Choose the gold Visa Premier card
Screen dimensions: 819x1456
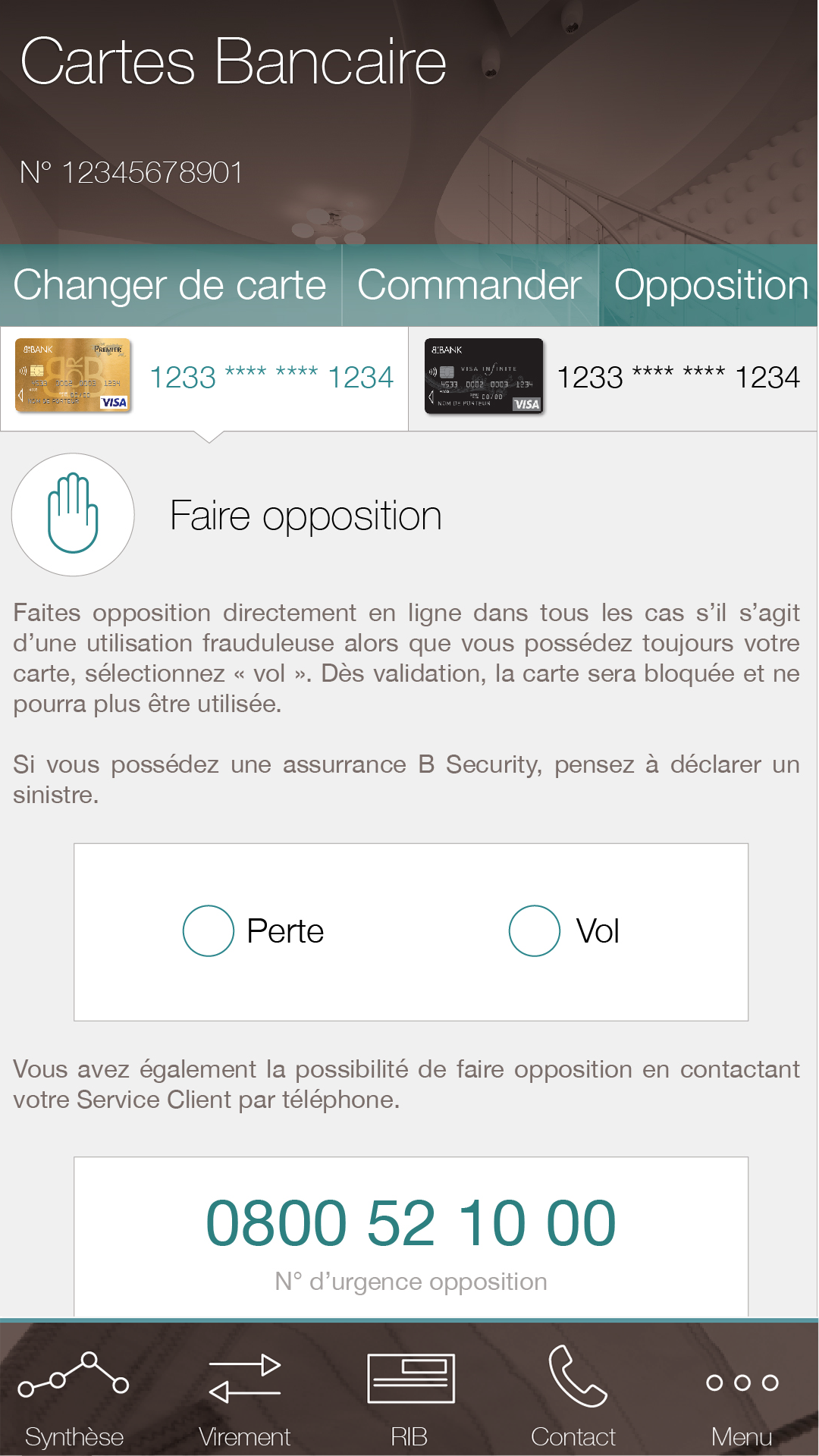(204, 377)
